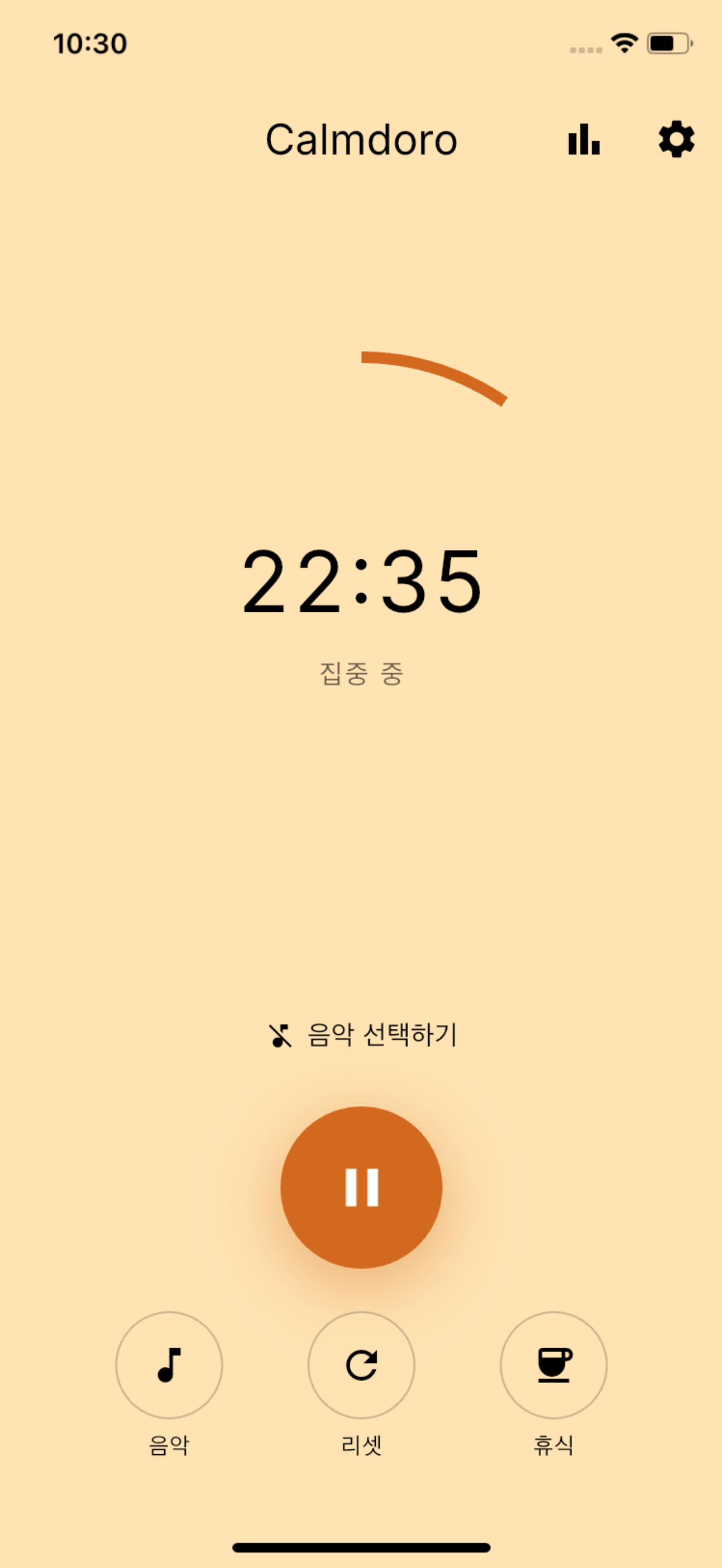The height and width of the screenshot is (1568, 722).
Task: Pause the focus timer
Action: (x=361, y=1187)
